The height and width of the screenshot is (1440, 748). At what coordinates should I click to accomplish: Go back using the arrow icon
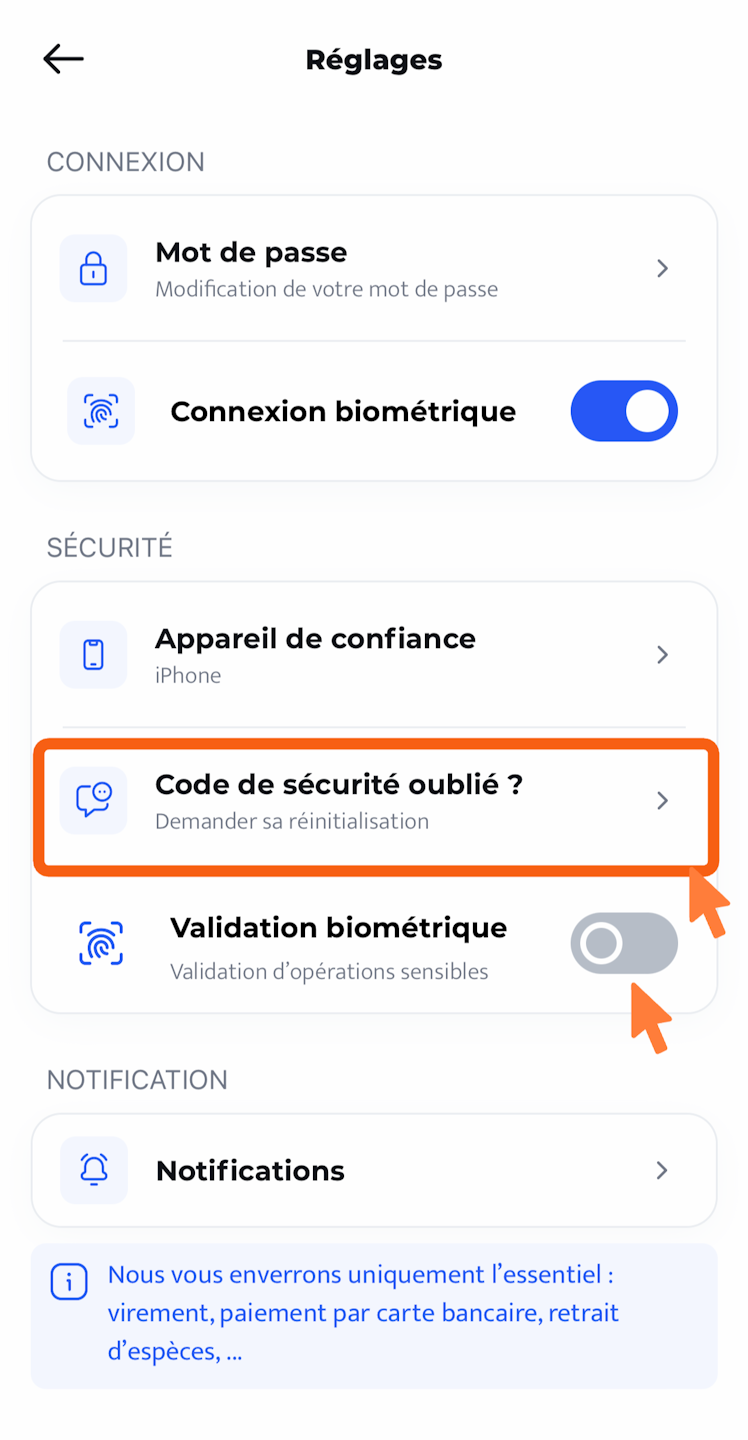point(63,60)
